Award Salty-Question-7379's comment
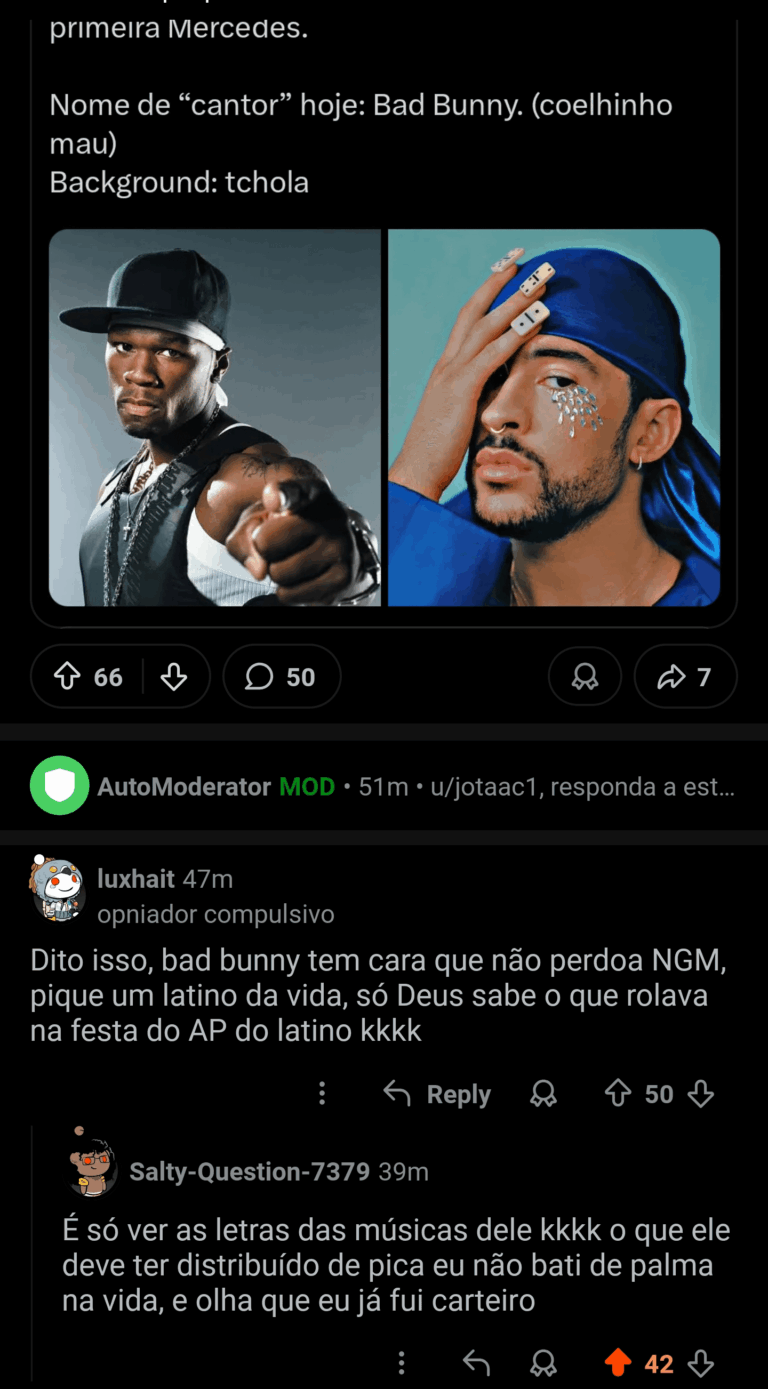Viewport: 768px width, 1389px height. [x=543, y=1362]
